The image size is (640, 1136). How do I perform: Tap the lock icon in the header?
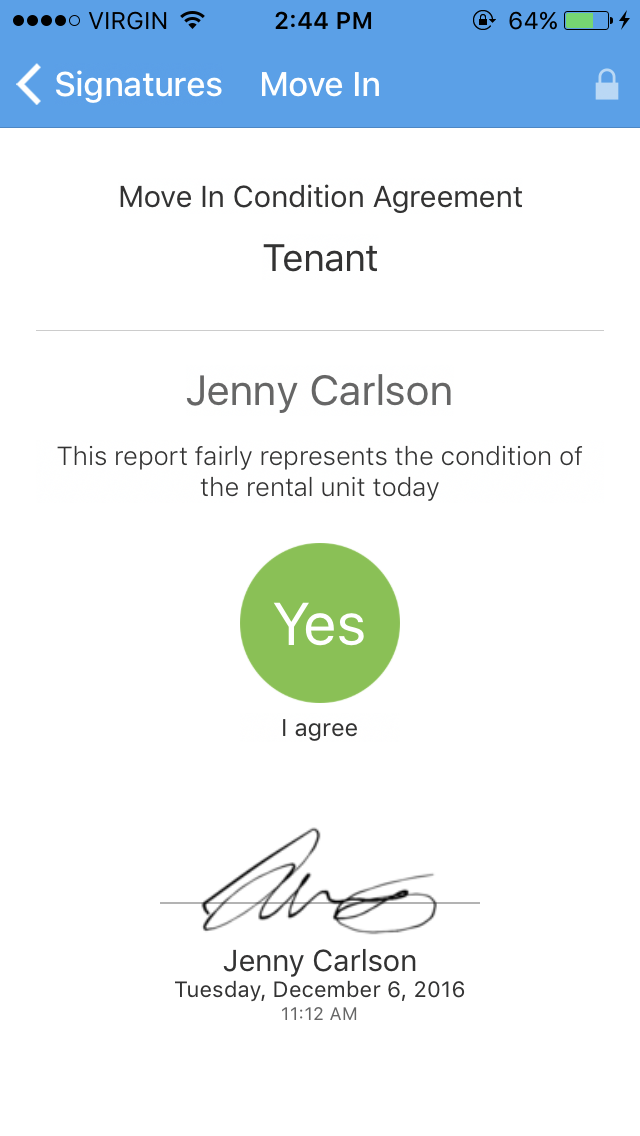click(x=607, y=85)
